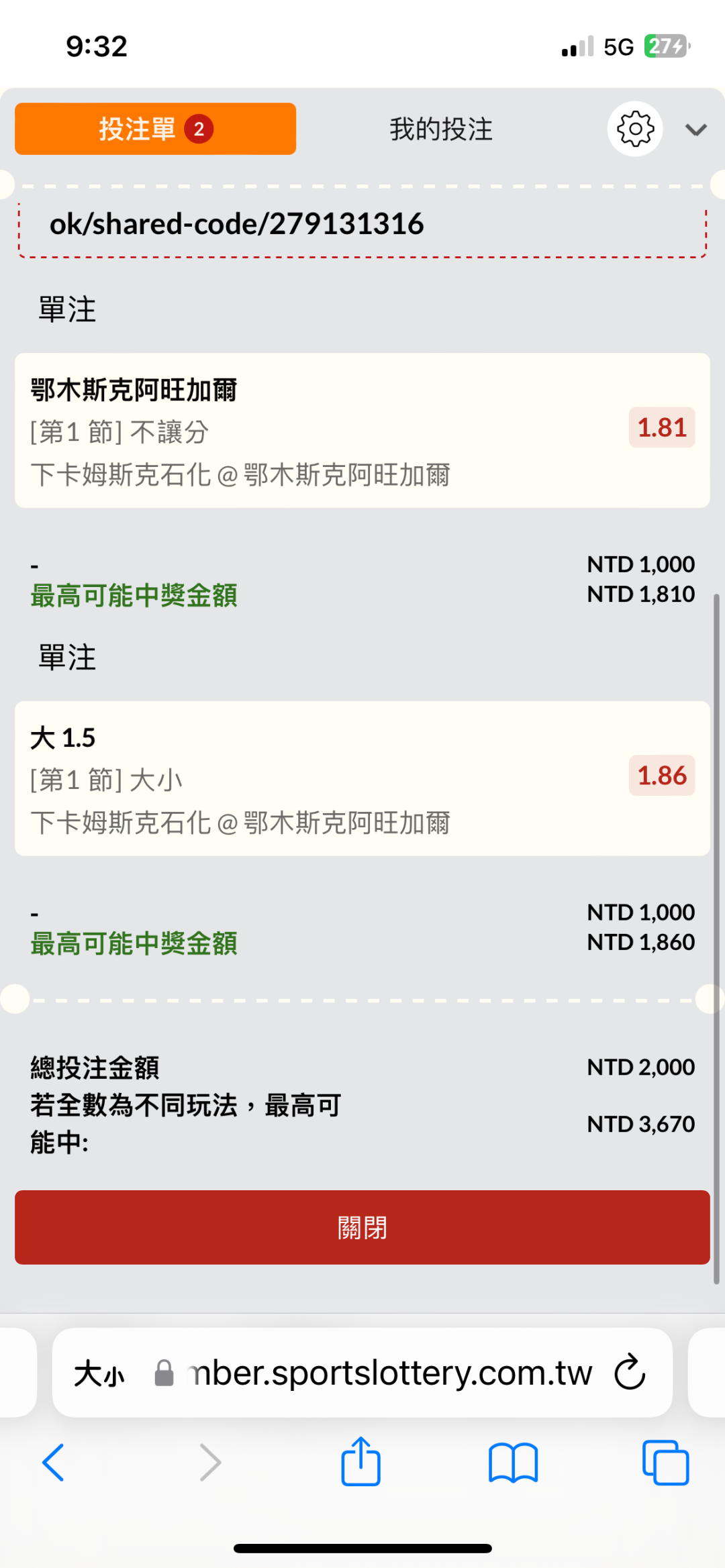Switch to the 投注單 tab
725x1568 pixels.
[155, 129]
